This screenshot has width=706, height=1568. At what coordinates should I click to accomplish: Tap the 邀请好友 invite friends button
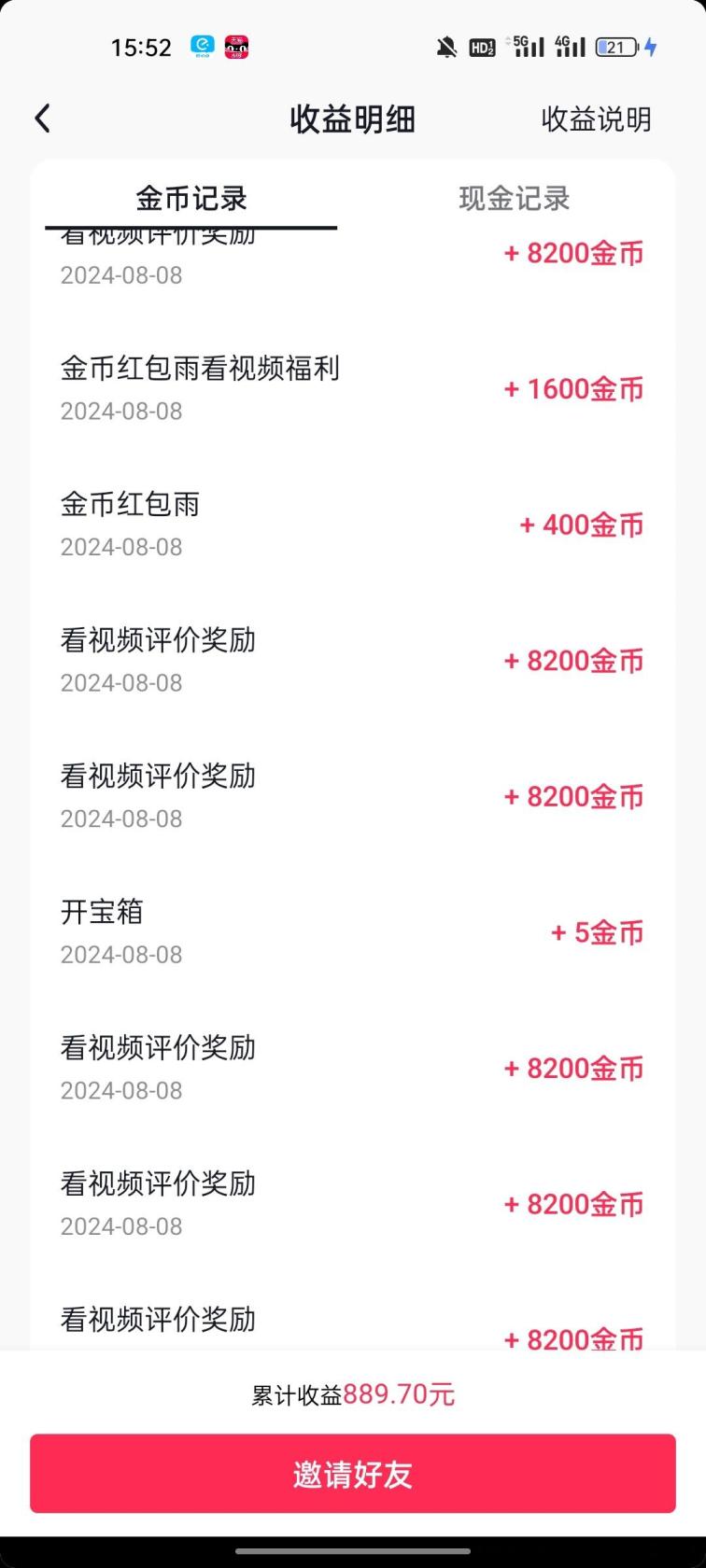click(x=353, y=1474)
